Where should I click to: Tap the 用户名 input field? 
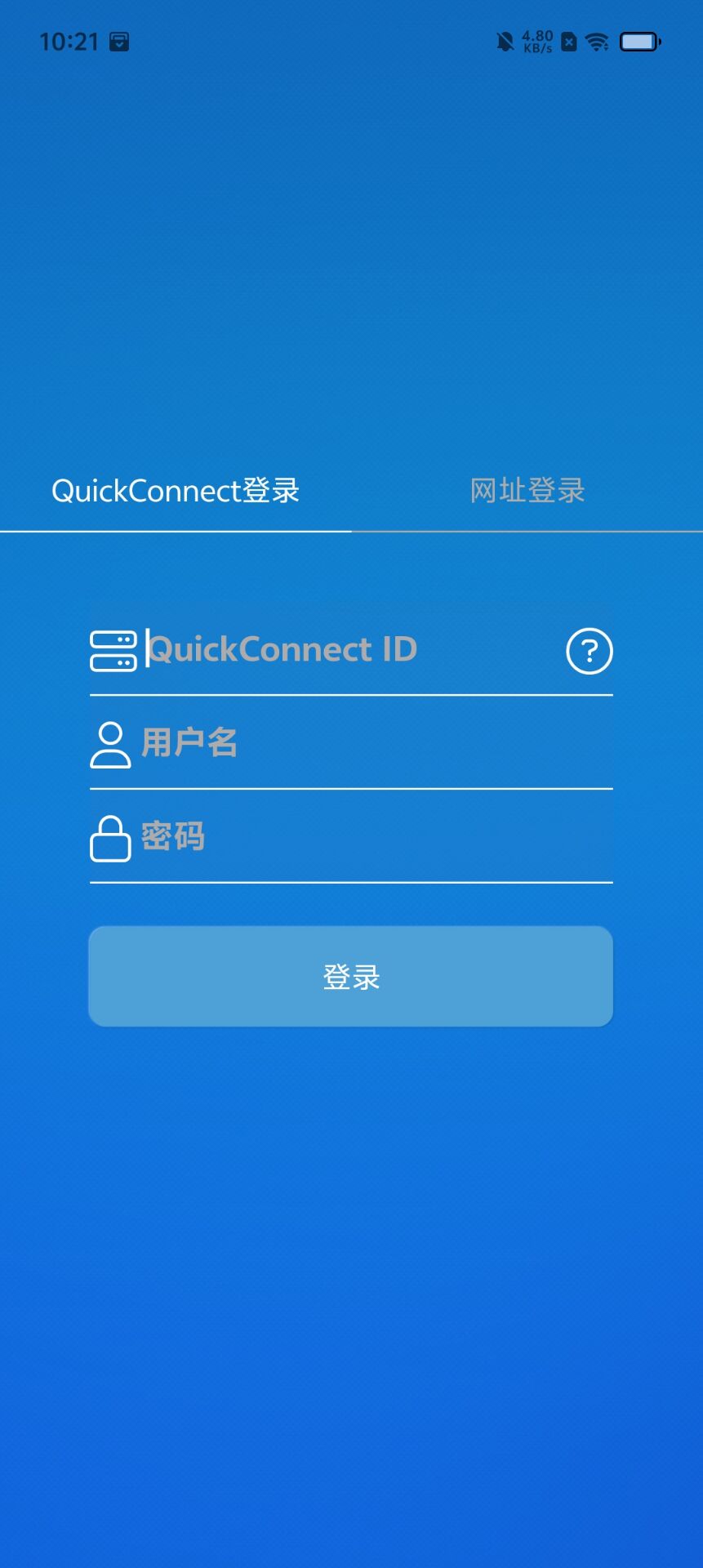click(x=367, y=743)
